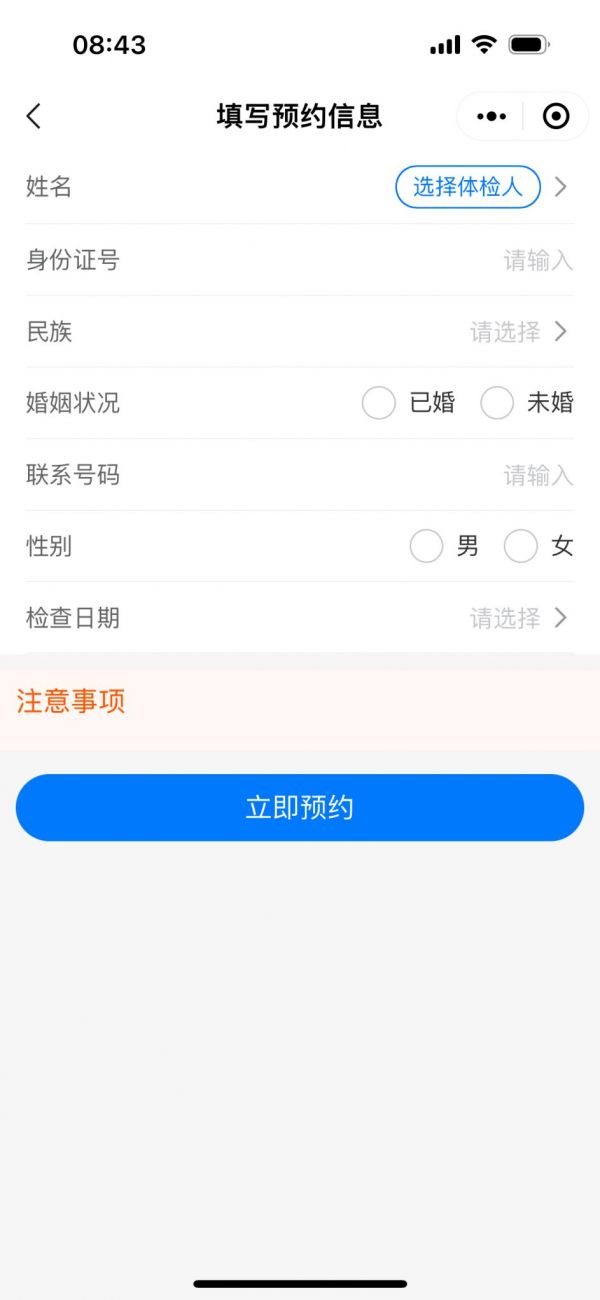Enter the 身份证号 field
Image resolution: width=600 pixels, height=1300 pixels.
300,260
